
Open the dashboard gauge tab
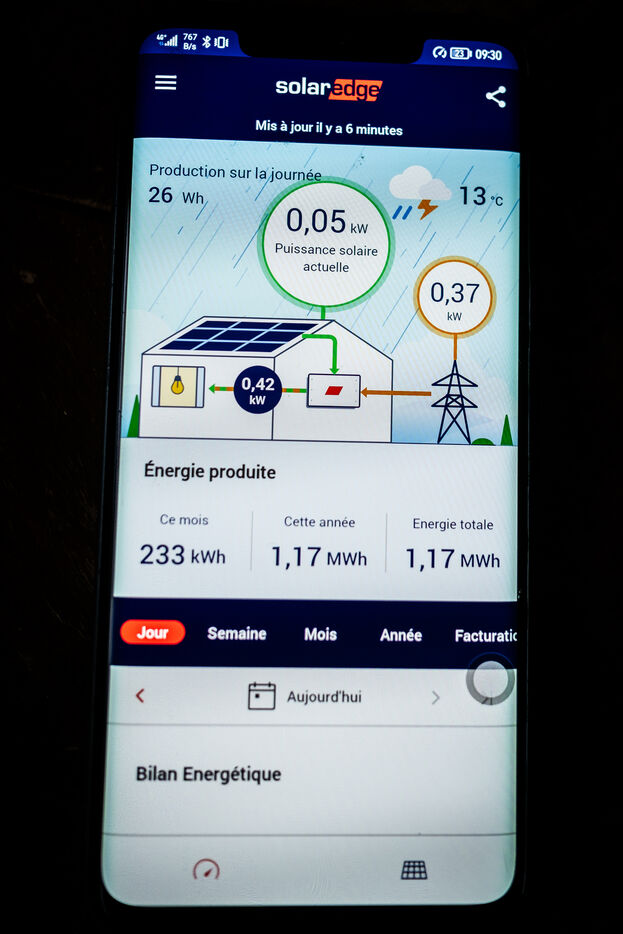(x=205, y=869)
